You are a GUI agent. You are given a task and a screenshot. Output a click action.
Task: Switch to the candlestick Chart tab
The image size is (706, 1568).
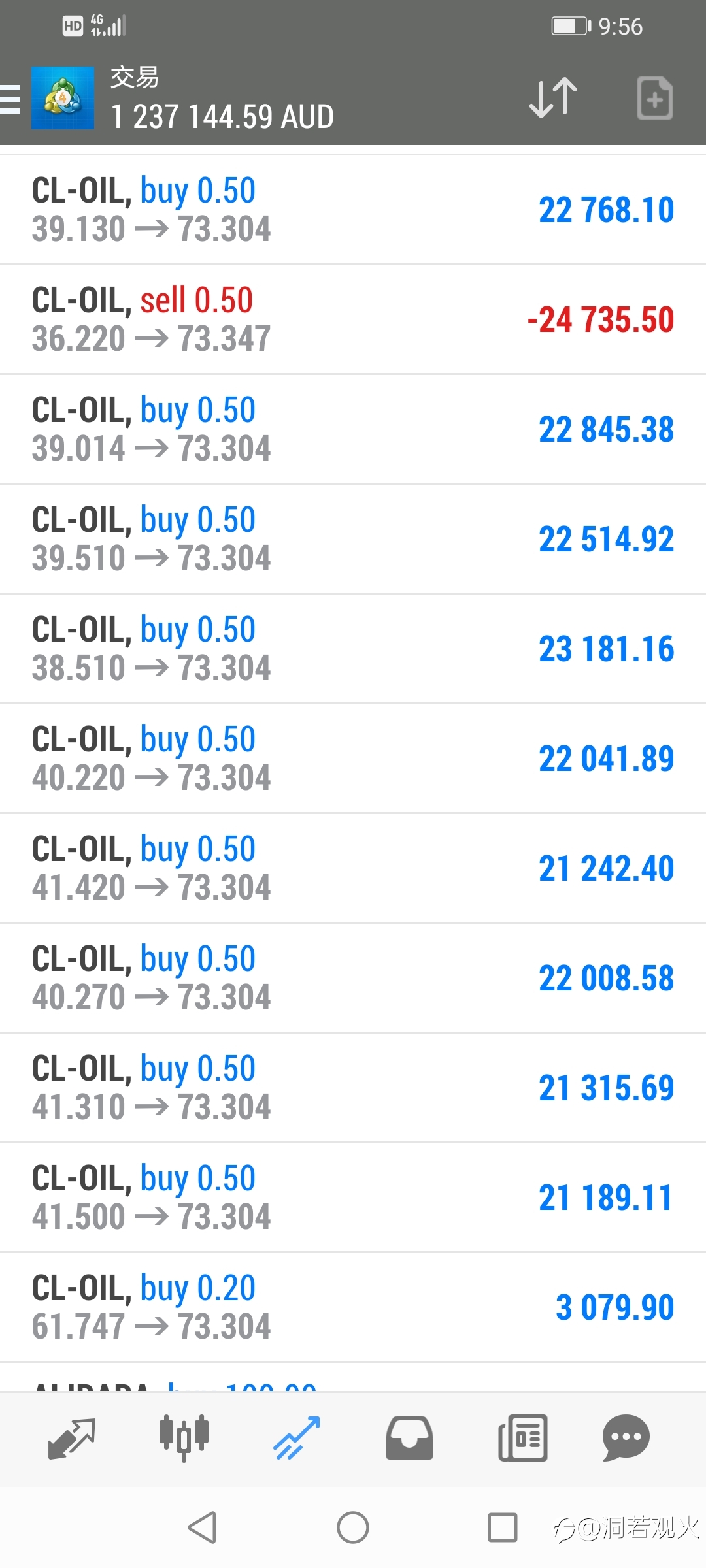click(184, 1438)
